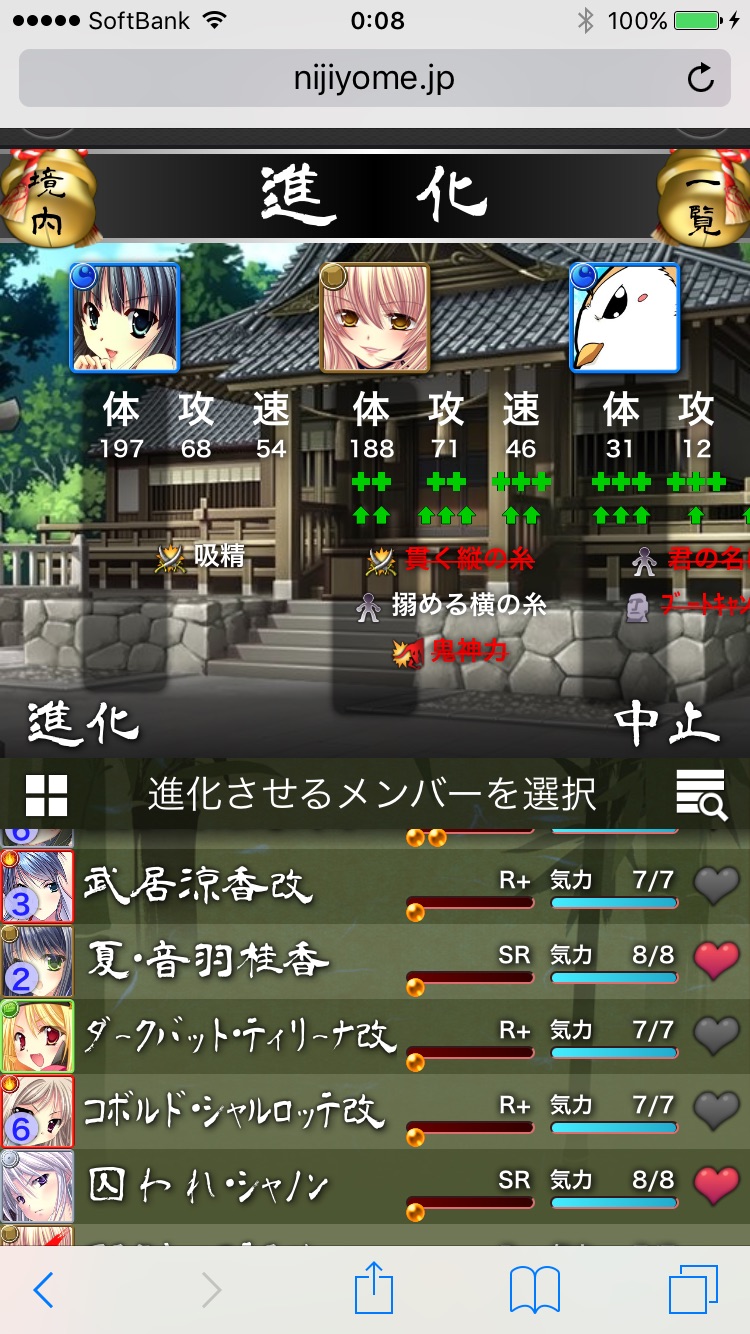Tap the 進化 evolve button
Screen dimensions: 750x1334
coord(84,723)
